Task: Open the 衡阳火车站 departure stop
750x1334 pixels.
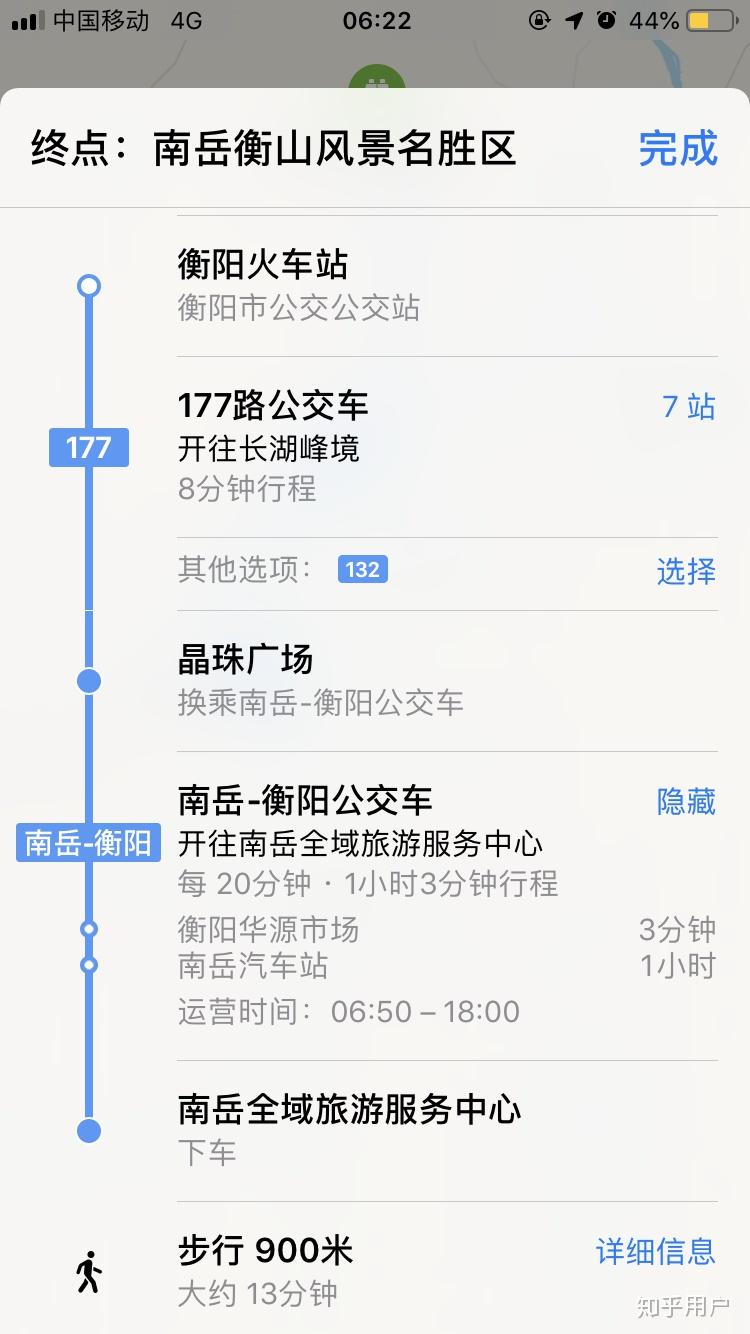Action: [x=263, y=265]
